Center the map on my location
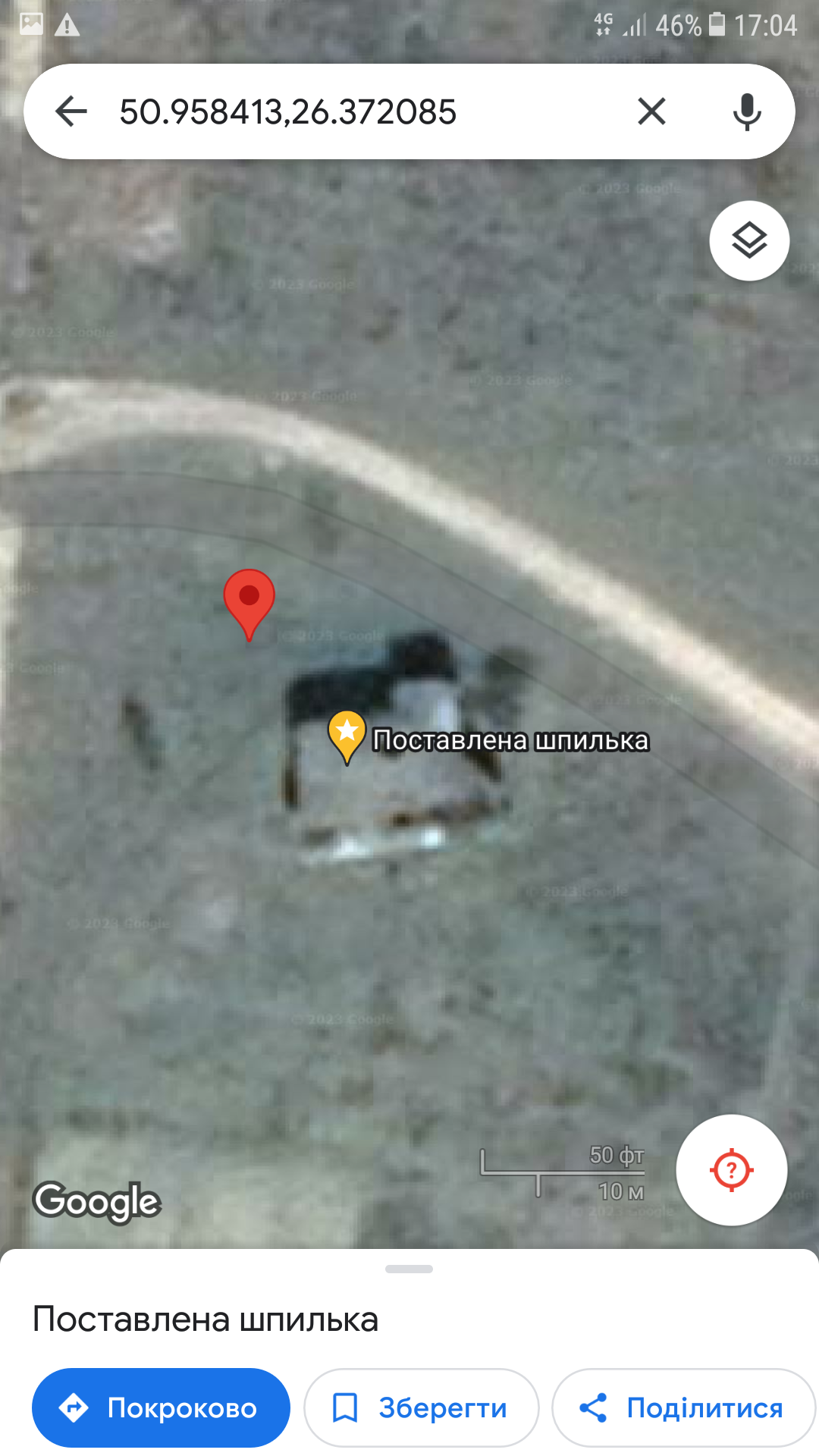This screenshot has height=1456, width=819. (731, 1170)
